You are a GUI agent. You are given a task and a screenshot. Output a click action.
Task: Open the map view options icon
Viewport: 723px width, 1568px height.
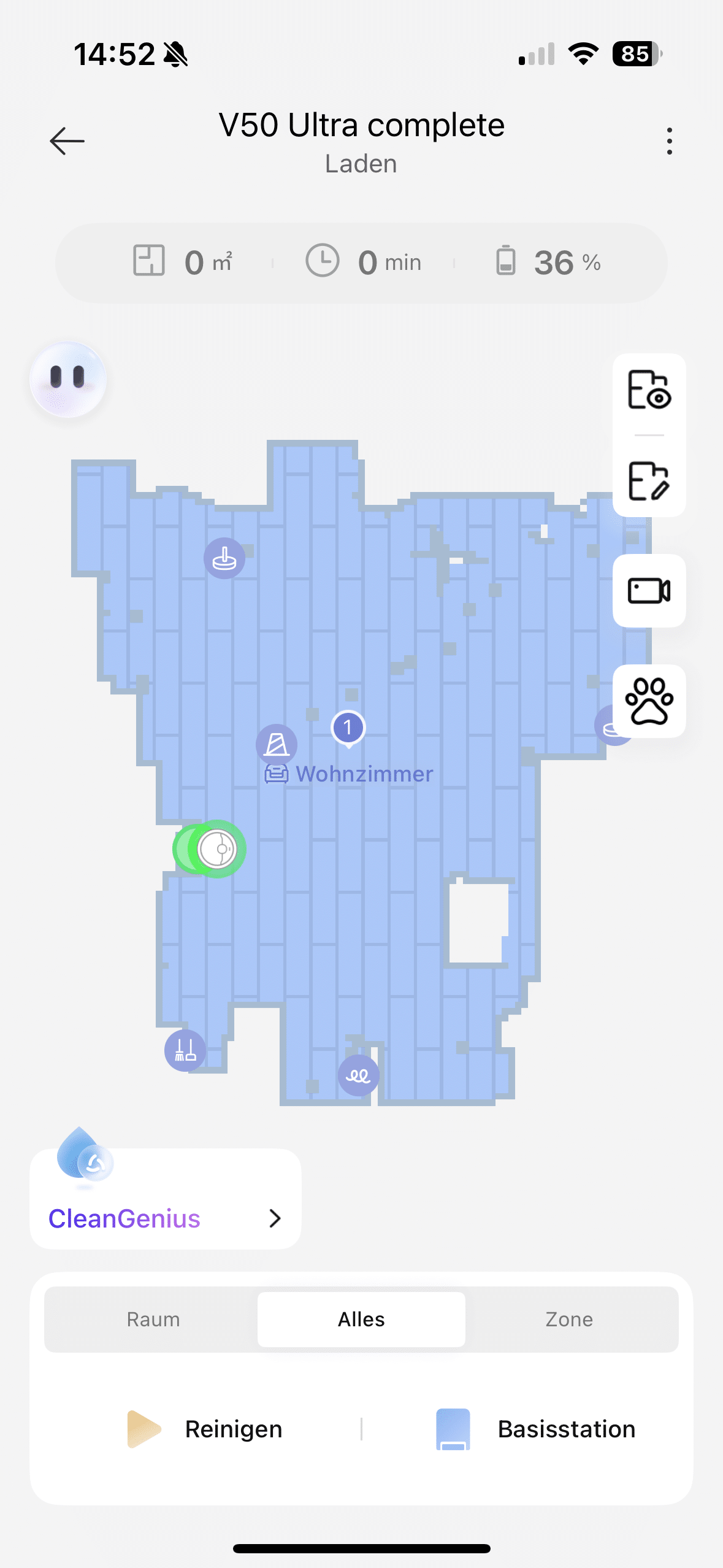point(649,390)
